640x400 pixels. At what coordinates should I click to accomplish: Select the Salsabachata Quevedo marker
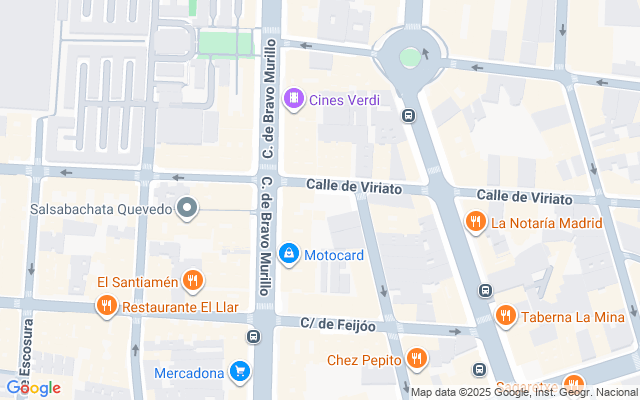point(187,208)
